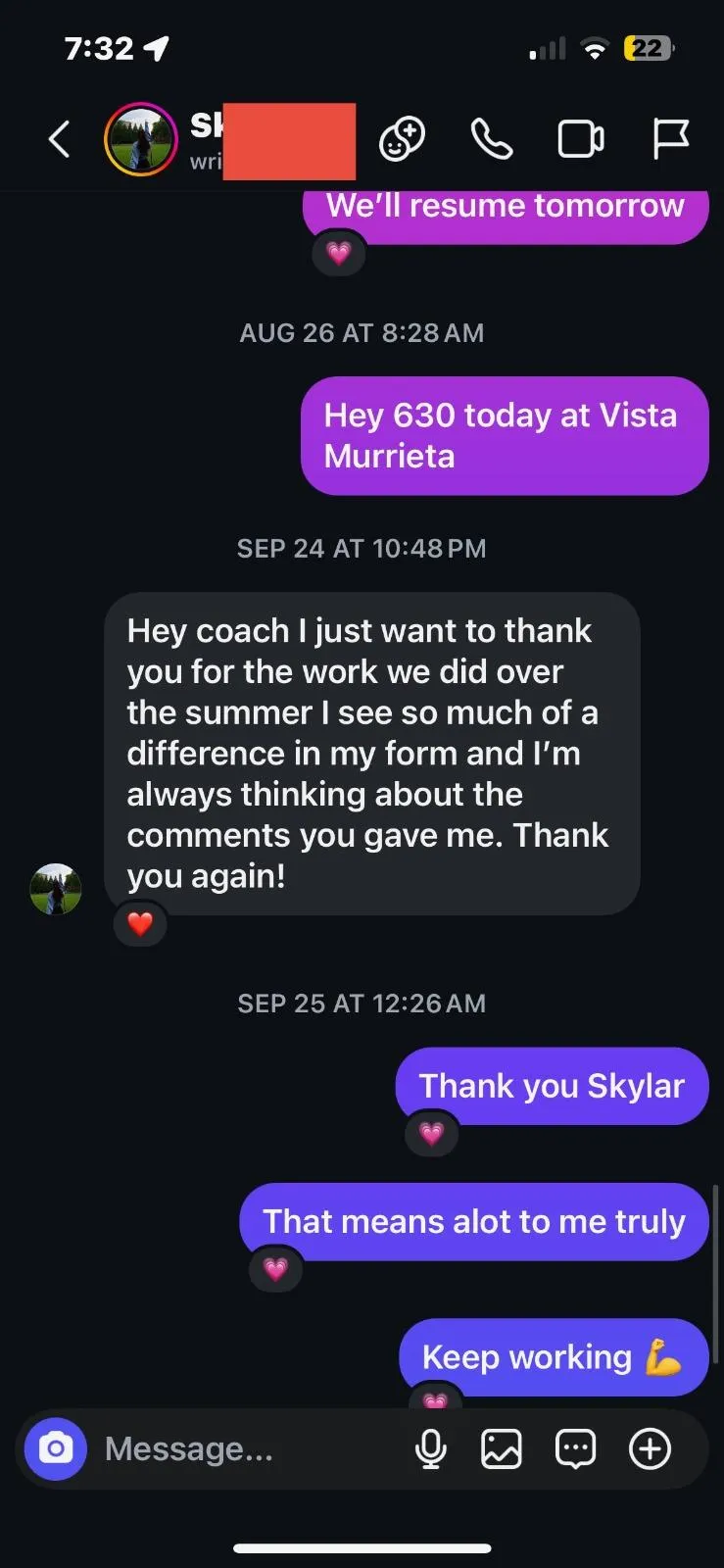Go back to the inbox list
Viewport: 724px width, 1568px height.
pyautogui.click(x=60, y=139)
